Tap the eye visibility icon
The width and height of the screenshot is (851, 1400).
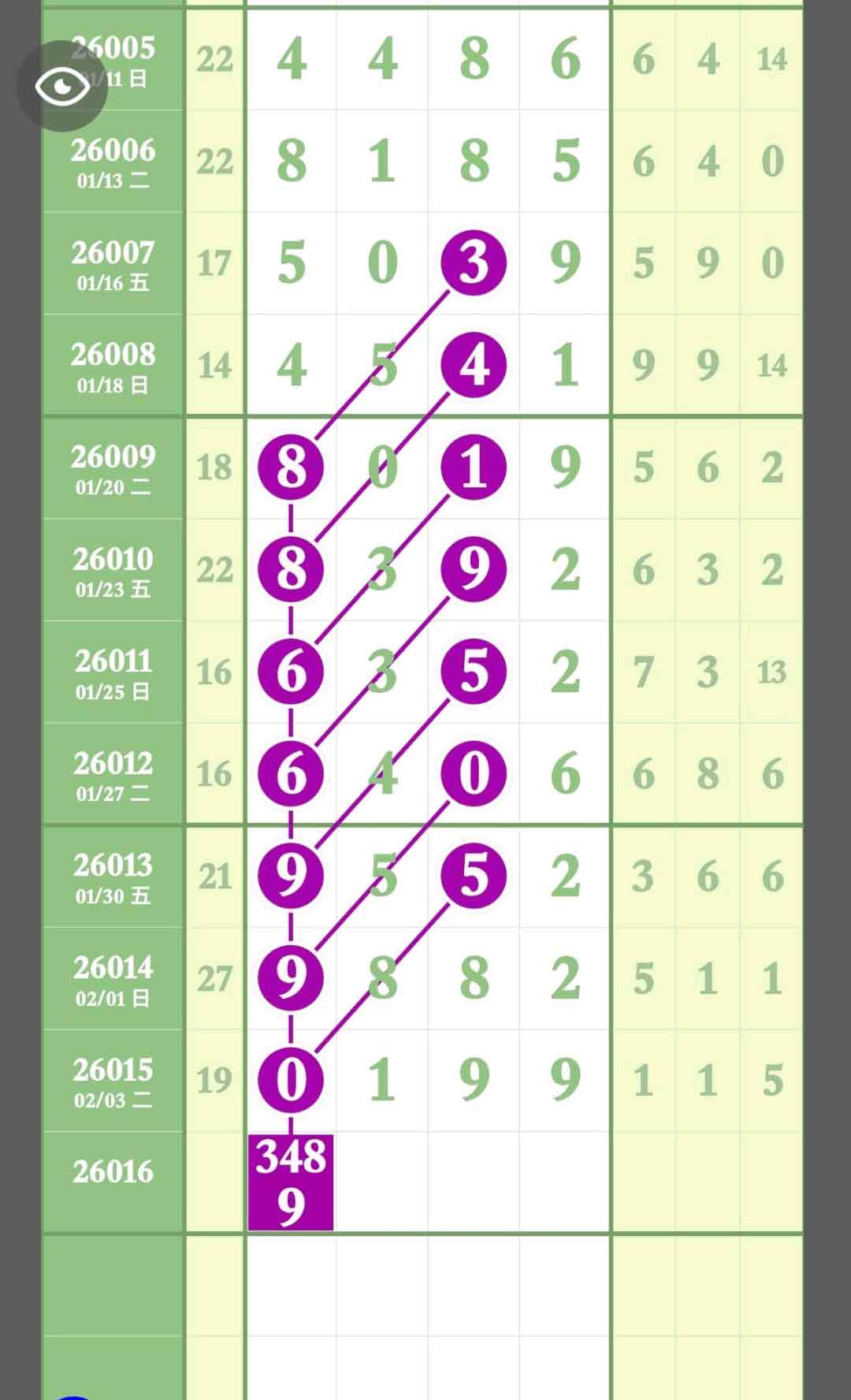(62, 86)
